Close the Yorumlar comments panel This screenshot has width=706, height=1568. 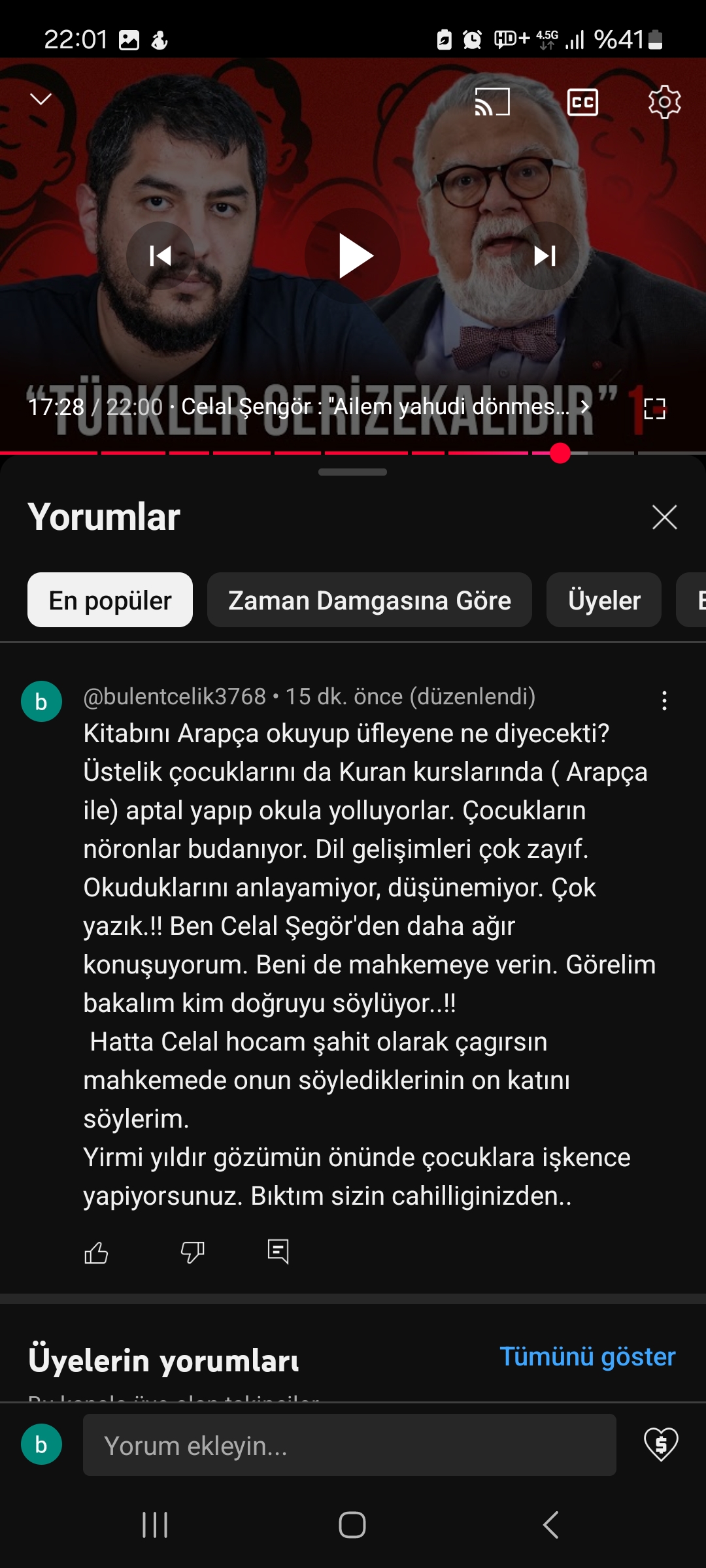[665, 517]
